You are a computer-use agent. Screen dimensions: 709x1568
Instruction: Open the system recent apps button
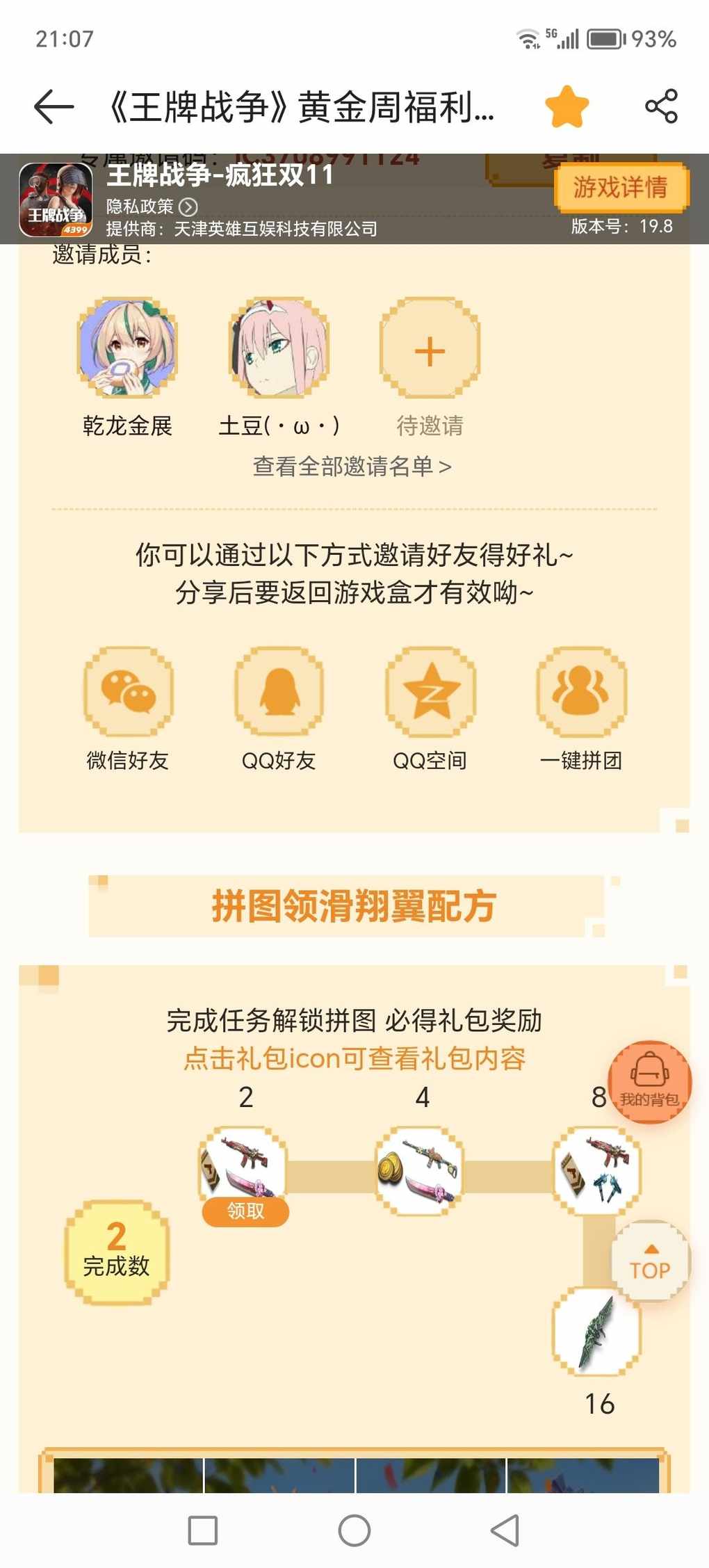(203, 1530)
